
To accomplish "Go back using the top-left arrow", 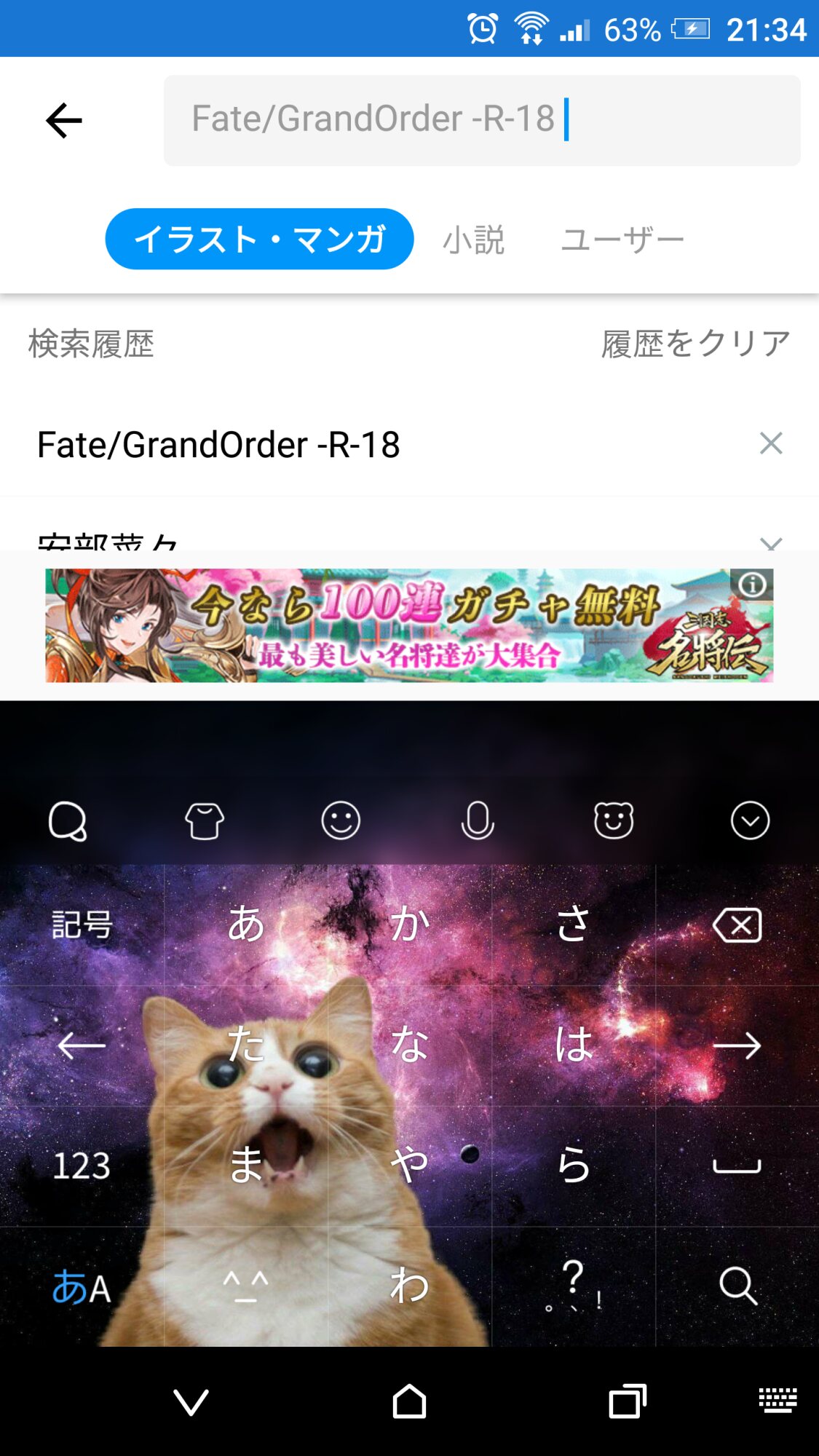I will 64,120.
